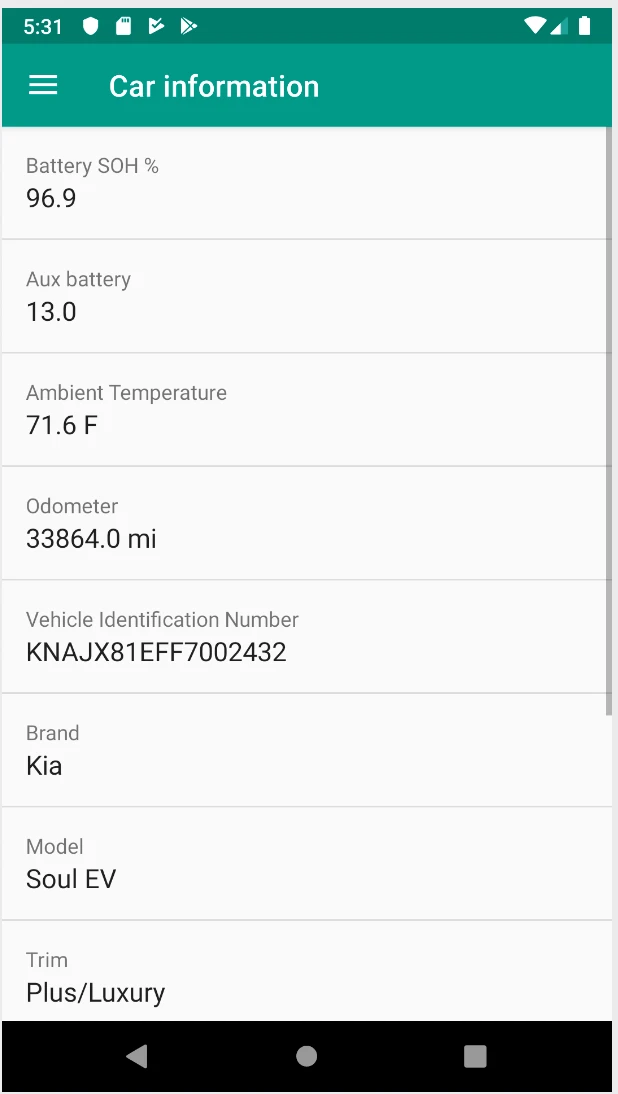
Task: Open the recent apps overview
Action: click(475, 1056)
